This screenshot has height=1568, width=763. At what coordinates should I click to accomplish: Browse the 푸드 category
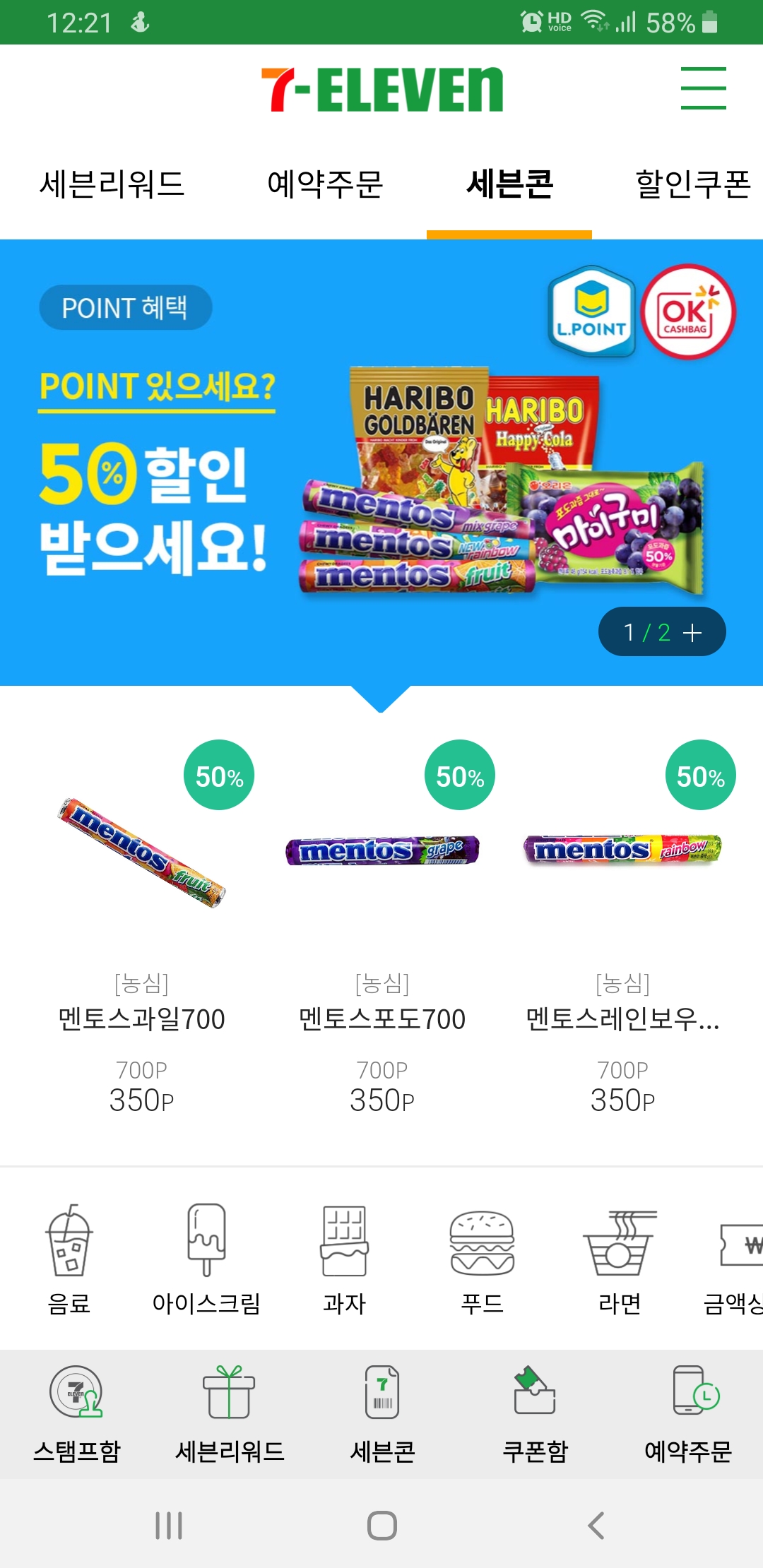point(482,1259)
